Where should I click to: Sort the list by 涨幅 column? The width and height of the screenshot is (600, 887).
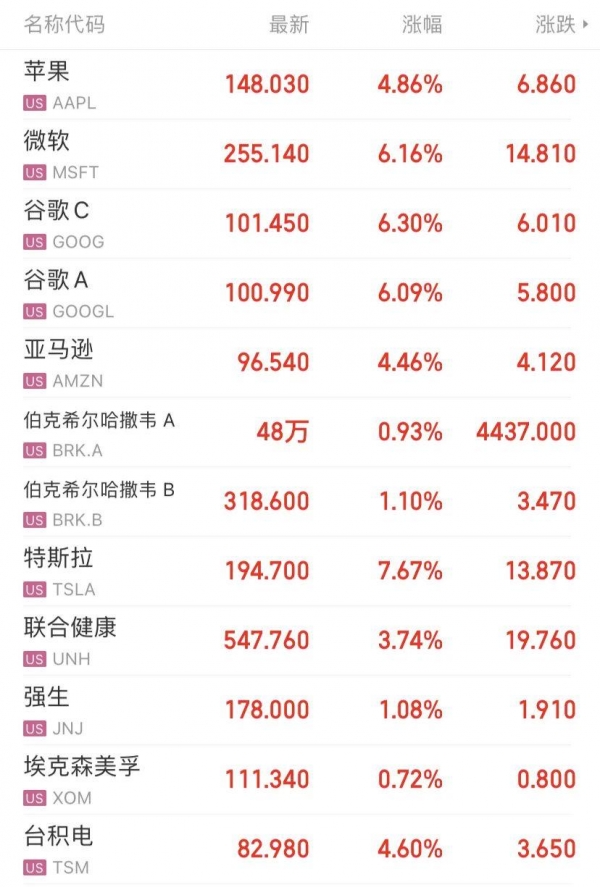(422, 25)
